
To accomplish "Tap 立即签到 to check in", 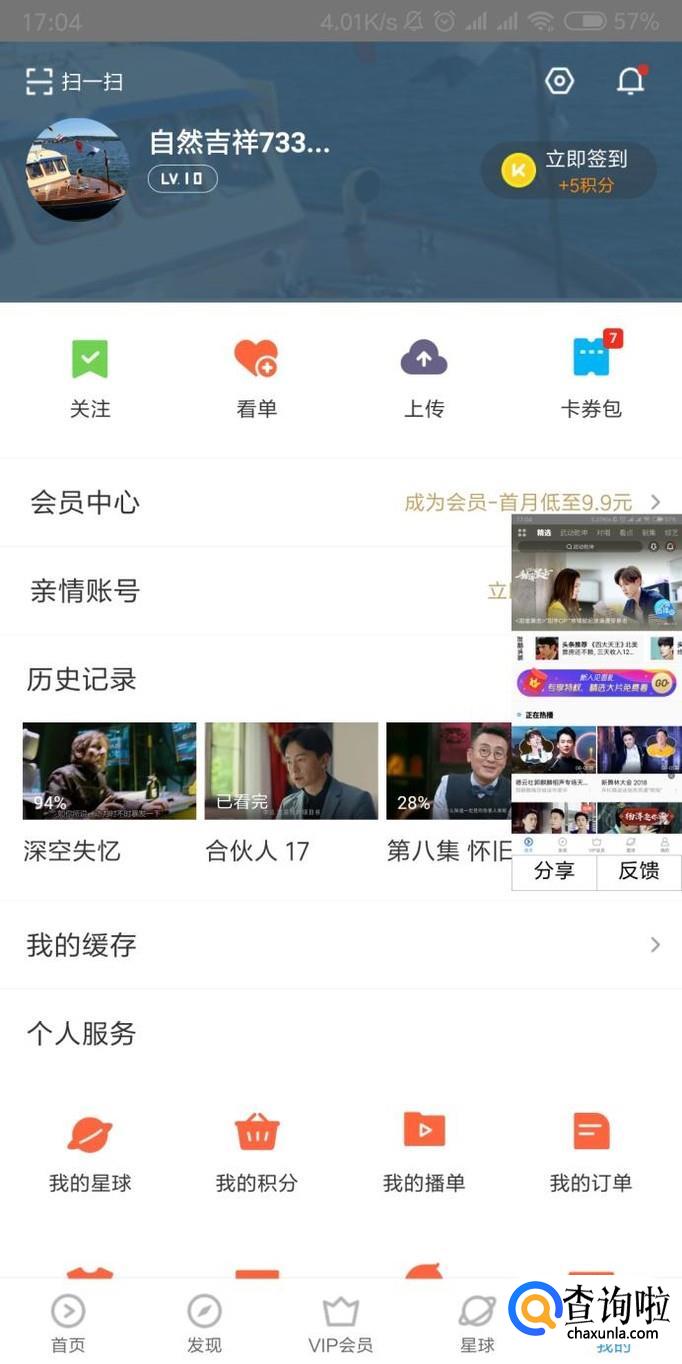I will pyautogui.click(x=569, y=170).
